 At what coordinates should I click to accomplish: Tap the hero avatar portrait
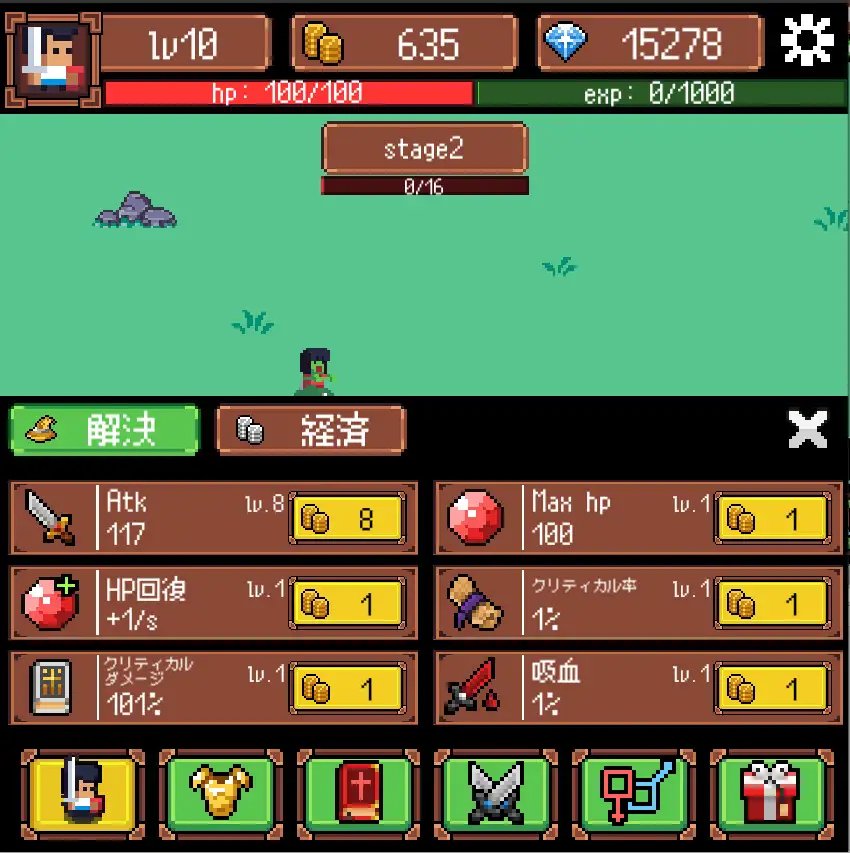point(52,57)
